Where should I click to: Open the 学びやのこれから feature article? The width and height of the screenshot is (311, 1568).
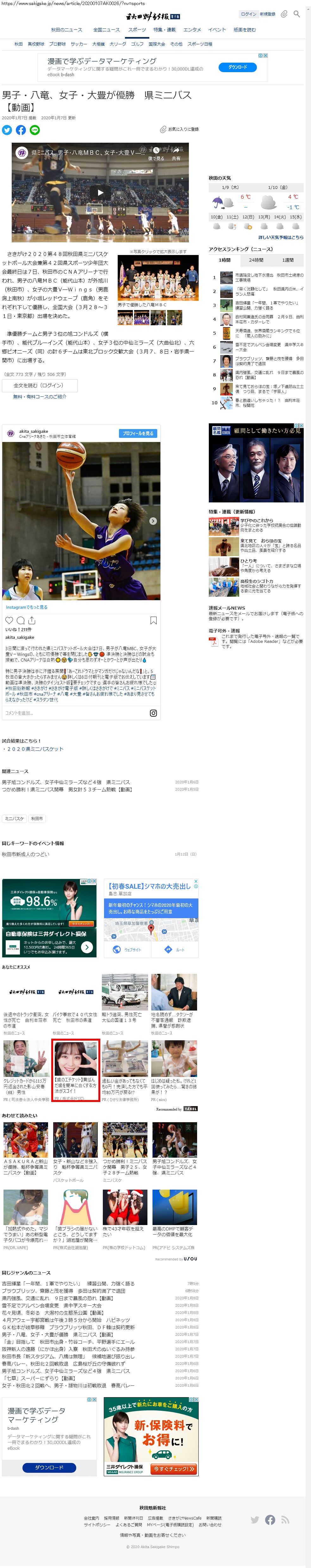256,521
